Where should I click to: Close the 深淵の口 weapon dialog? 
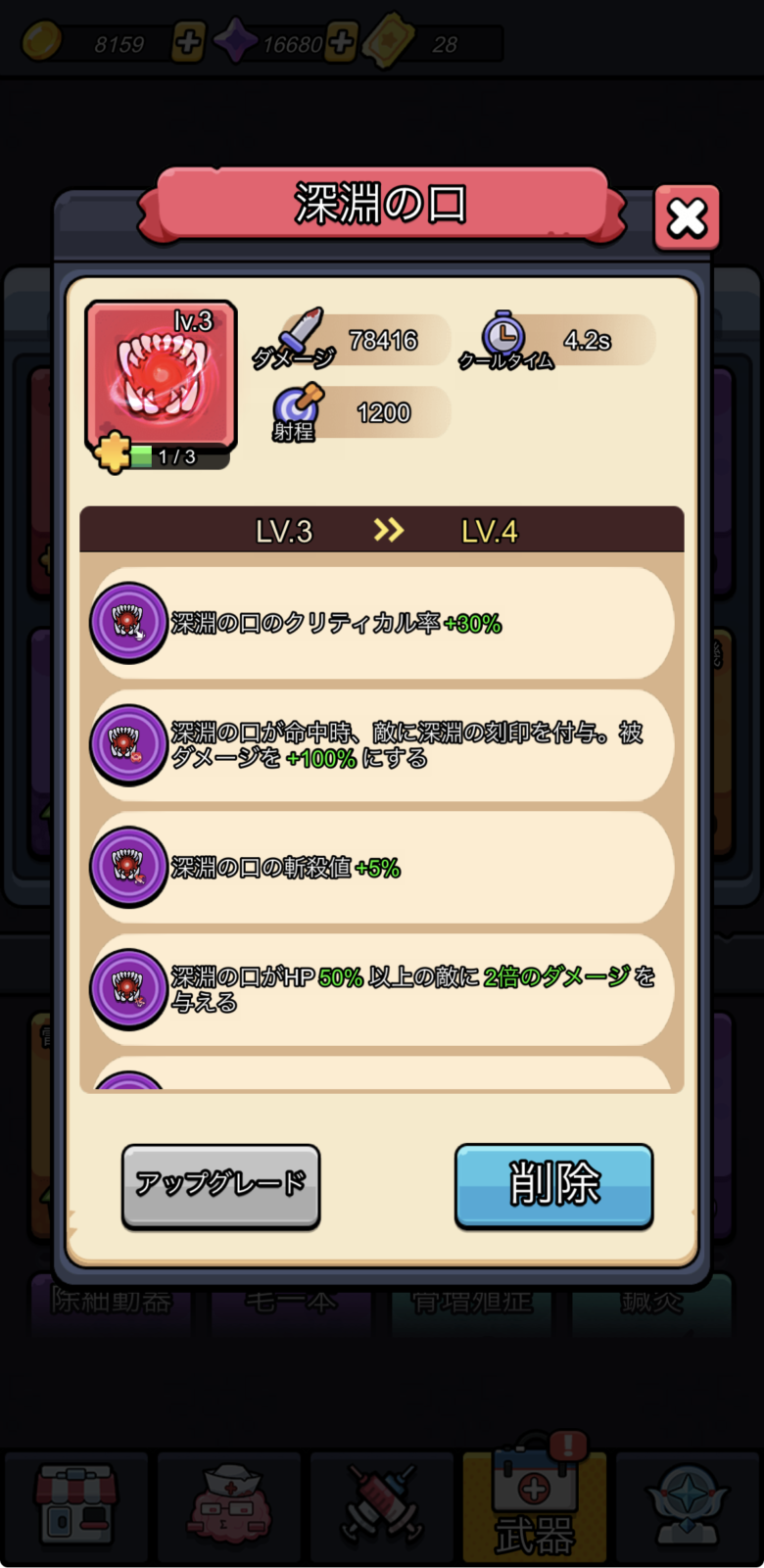[687, 217]
